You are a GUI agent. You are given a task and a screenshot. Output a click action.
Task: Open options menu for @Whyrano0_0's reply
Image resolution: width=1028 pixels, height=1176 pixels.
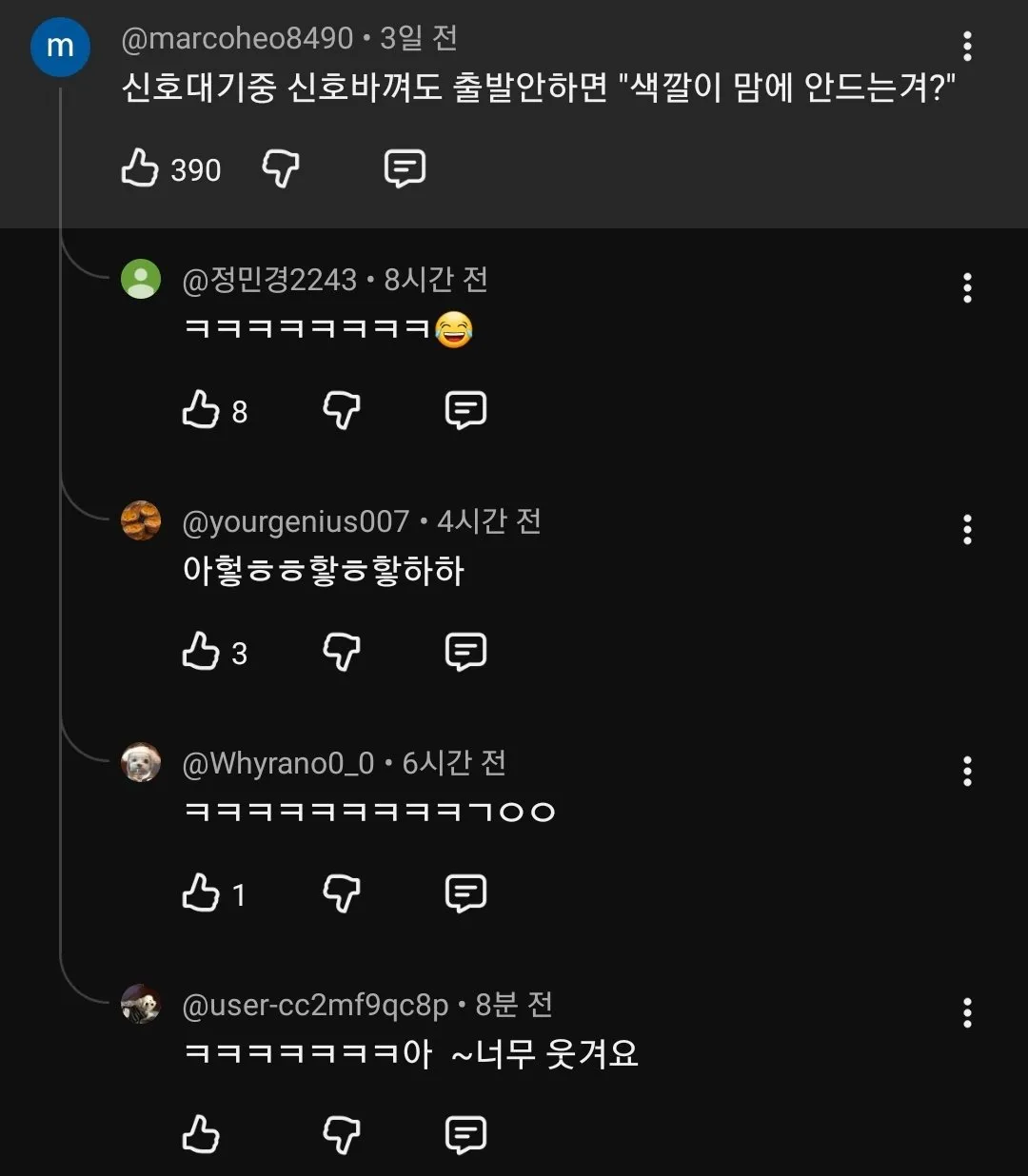point(968,772)
